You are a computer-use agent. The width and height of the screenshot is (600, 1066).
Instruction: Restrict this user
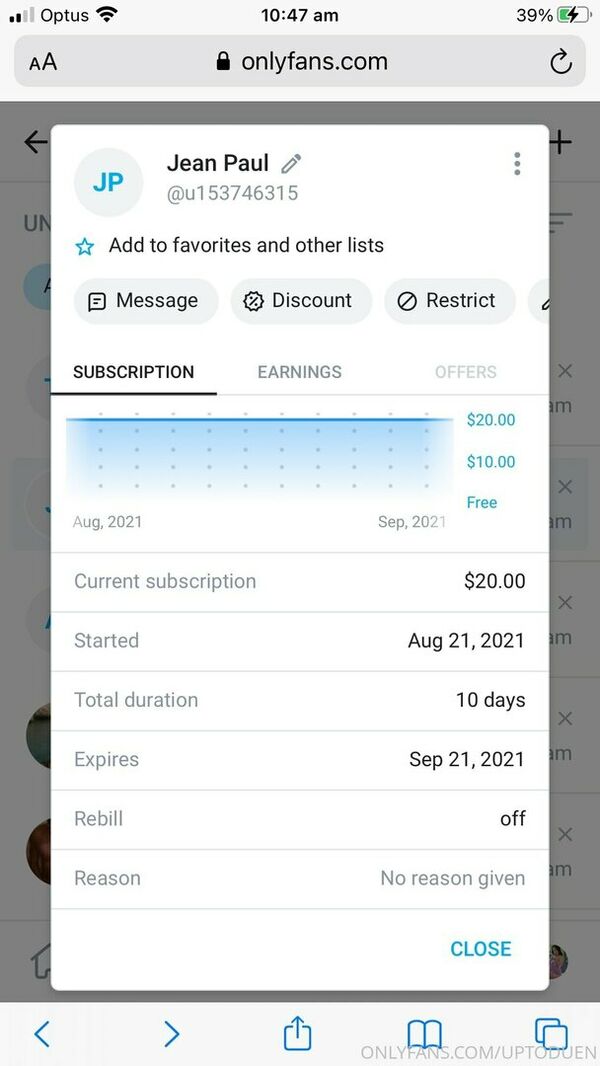(x=449, y=301)
